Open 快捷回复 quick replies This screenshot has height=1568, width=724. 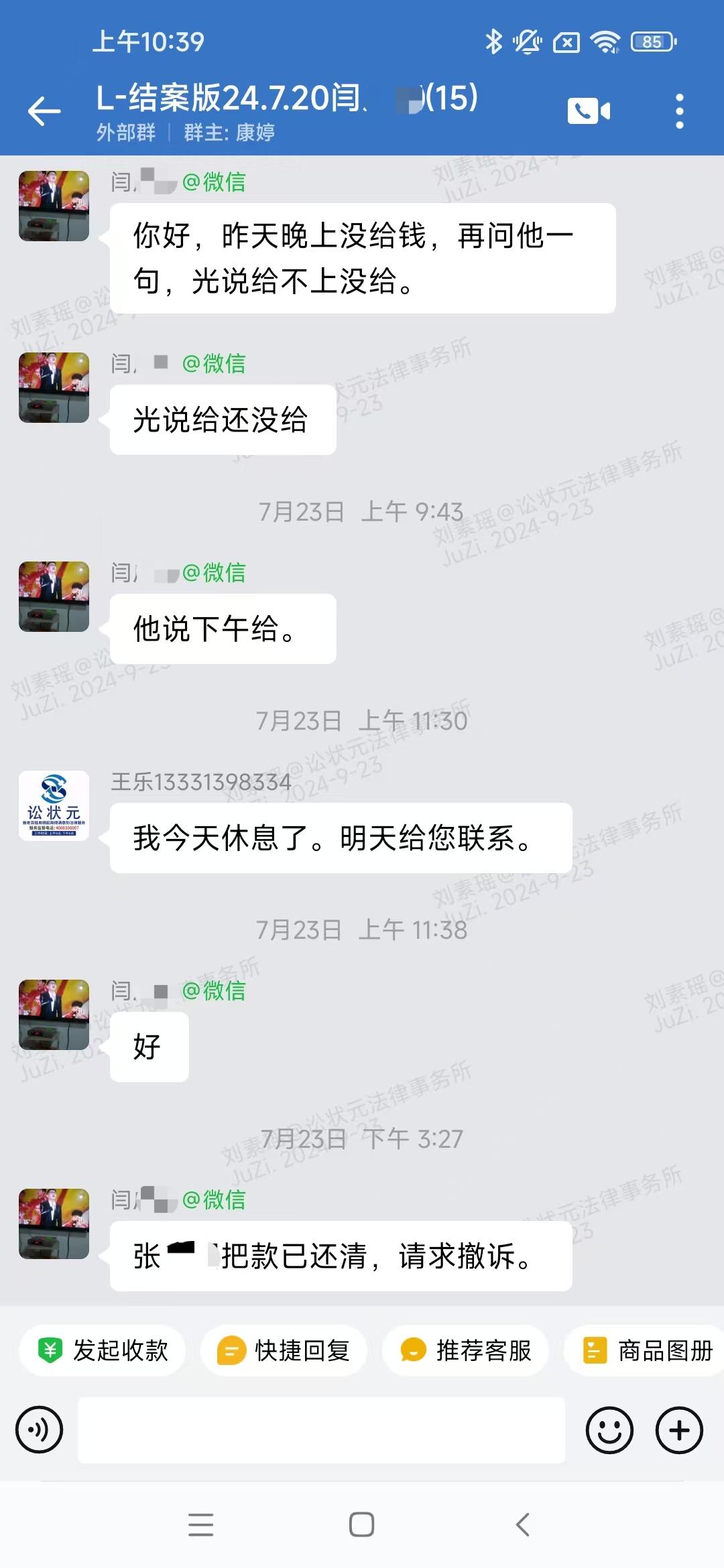[x=284, y=1350]
